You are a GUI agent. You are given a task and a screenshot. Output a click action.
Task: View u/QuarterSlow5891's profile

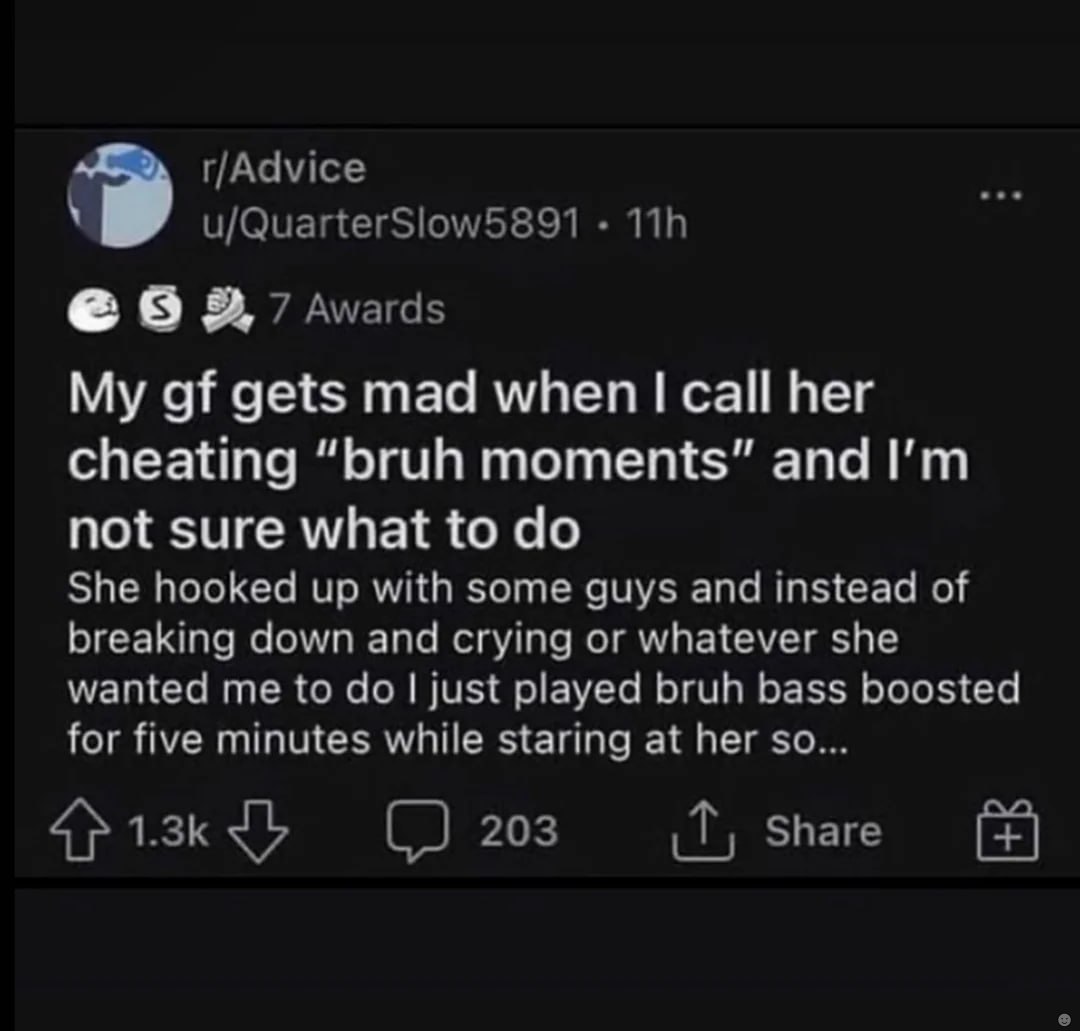pyautogui.click(x=391, y=225)
